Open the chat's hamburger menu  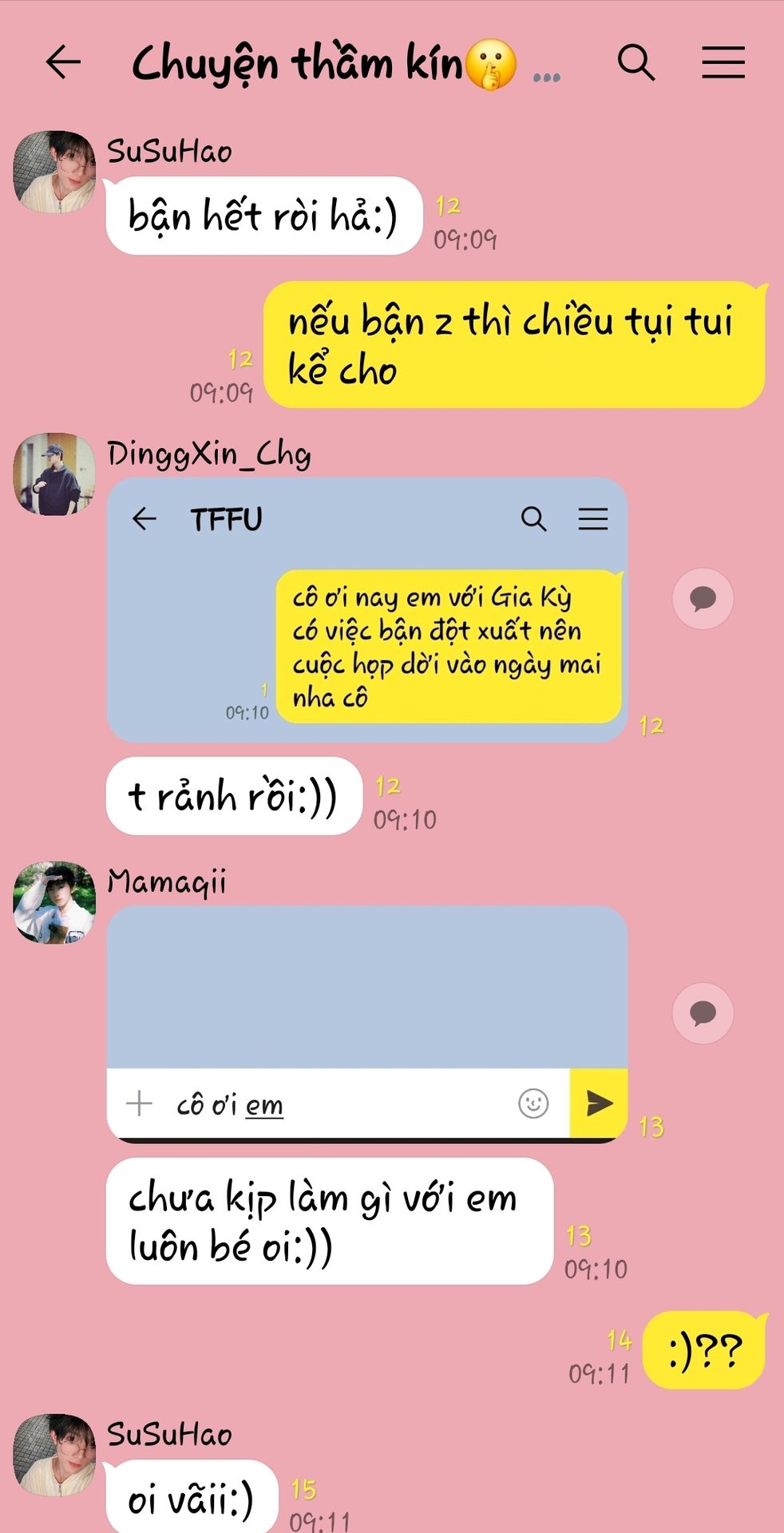[x=723, y=62]
